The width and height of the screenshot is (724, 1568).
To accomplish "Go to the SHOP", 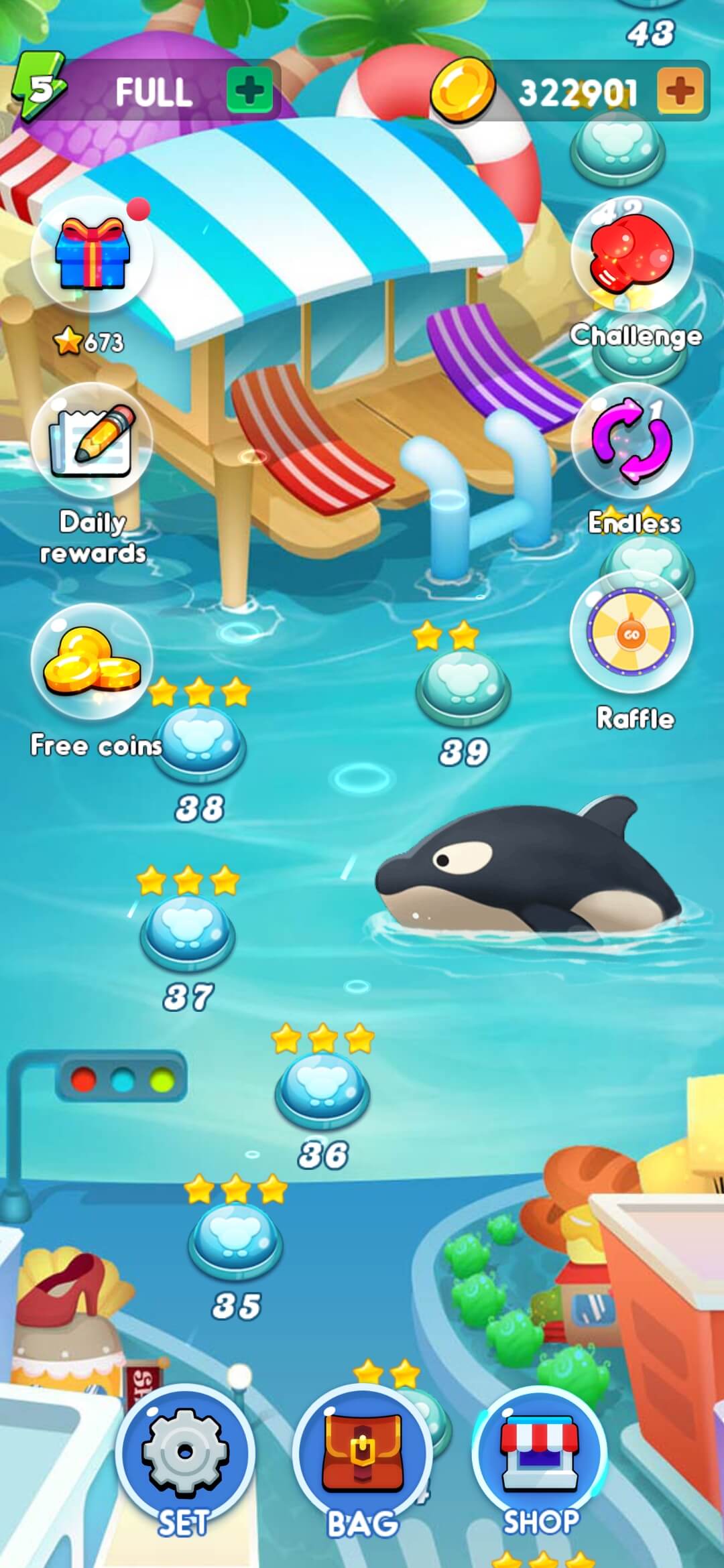I will pyautogui.click(x=540, y=1455).
